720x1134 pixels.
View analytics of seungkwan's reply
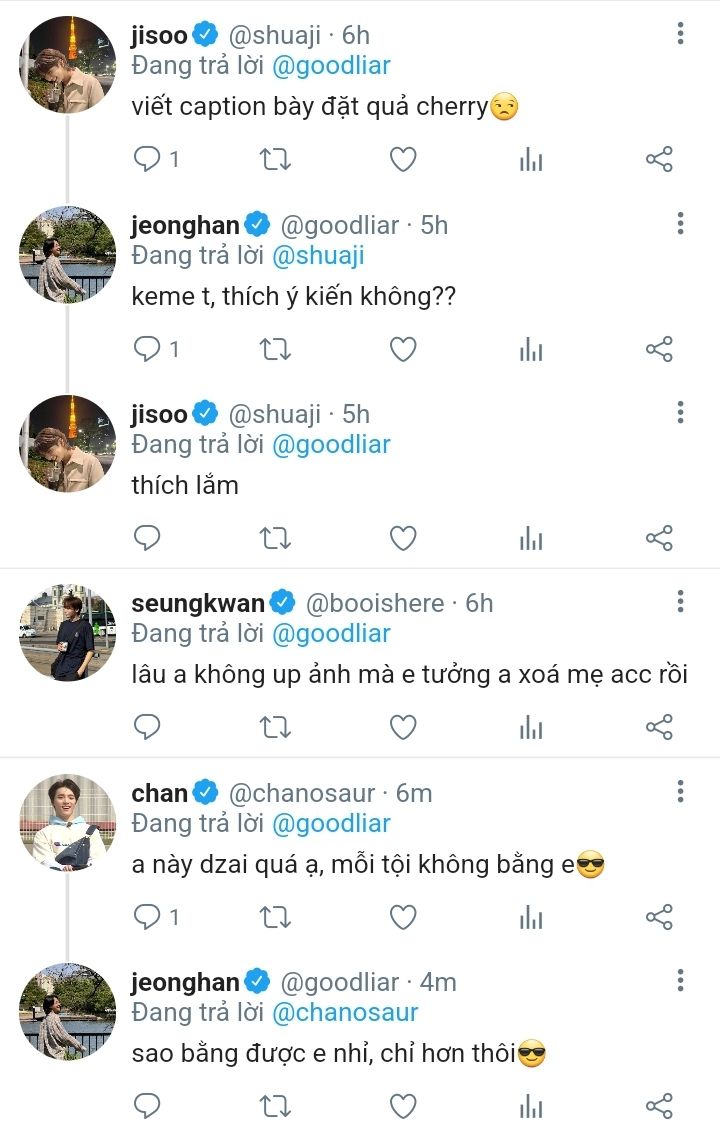[531, 728]
